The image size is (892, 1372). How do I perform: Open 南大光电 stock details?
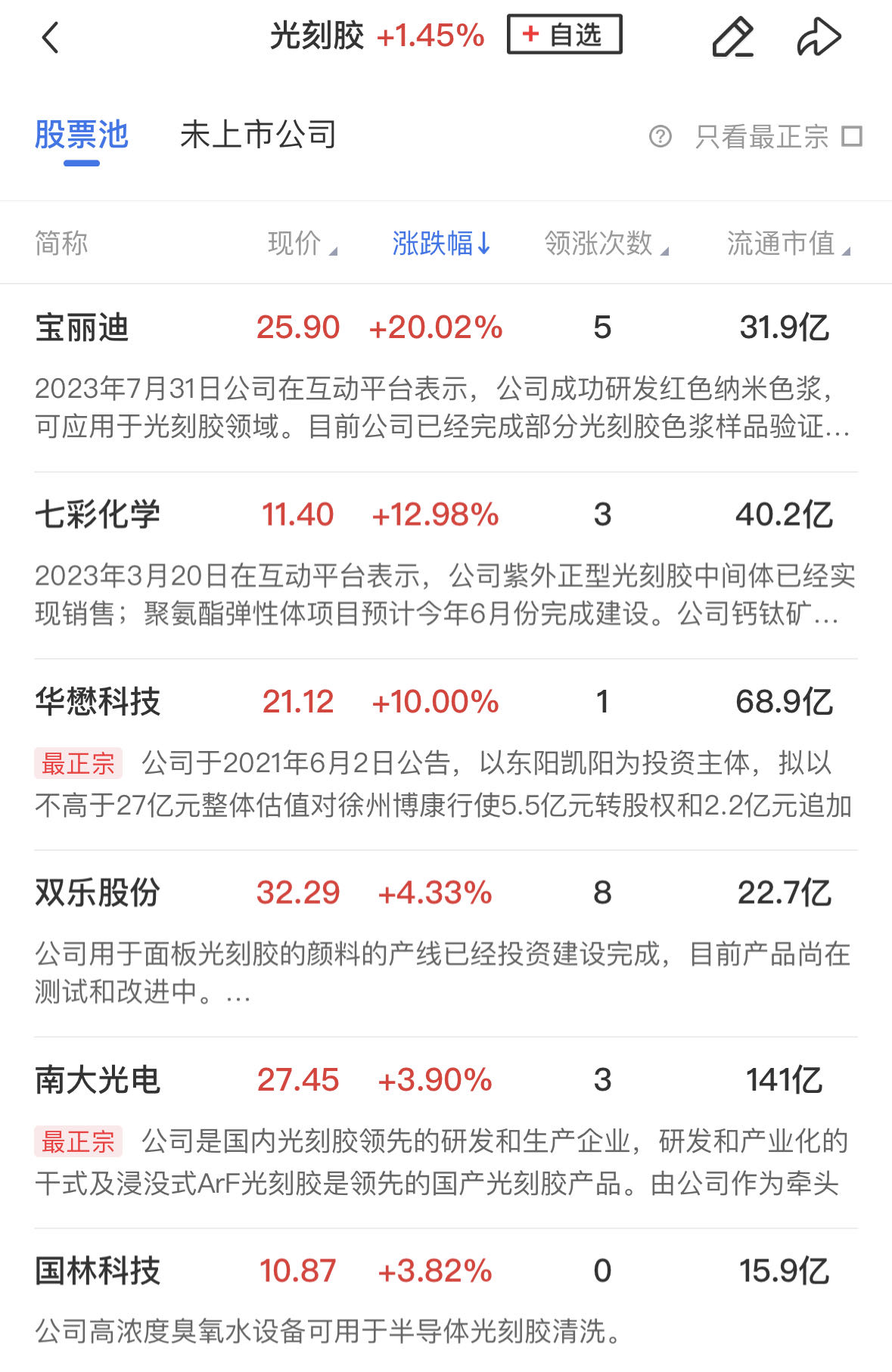[x=98, y=1080]
